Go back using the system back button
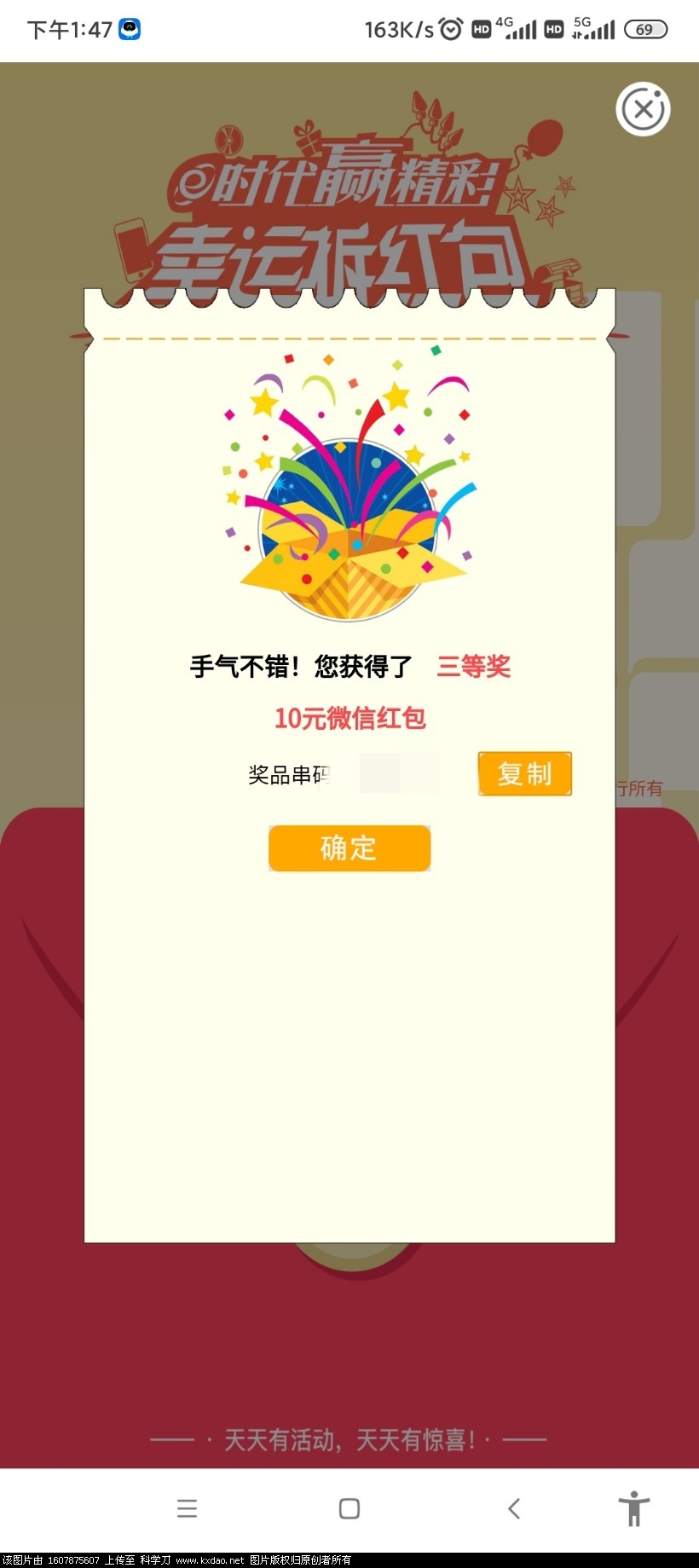This screenshot has width=699, height=1568. point(514,1508)
